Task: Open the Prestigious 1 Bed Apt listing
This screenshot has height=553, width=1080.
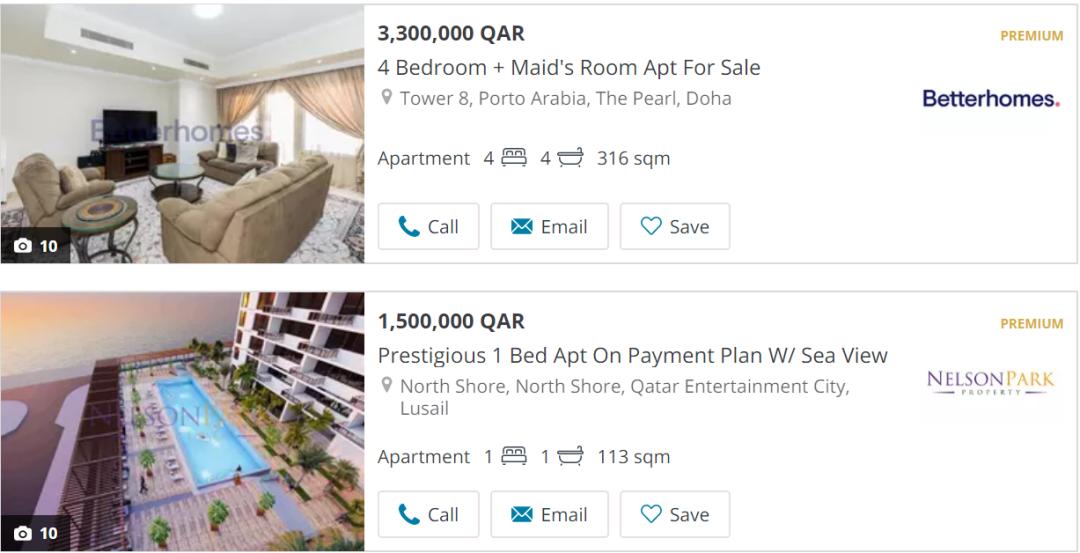Action: click(x=632, y=356)
